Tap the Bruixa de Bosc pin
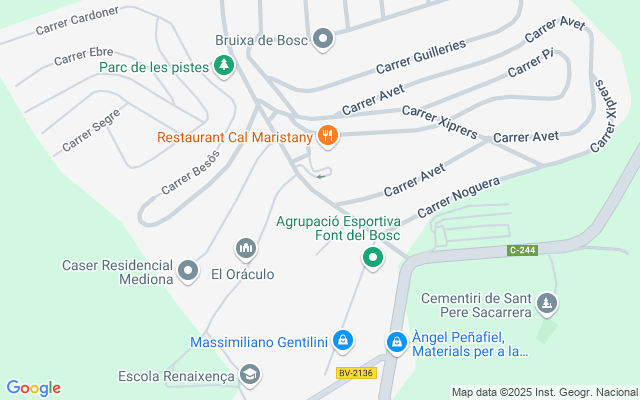The height and width of the screenshot is (400, 640). click(323, 39)
